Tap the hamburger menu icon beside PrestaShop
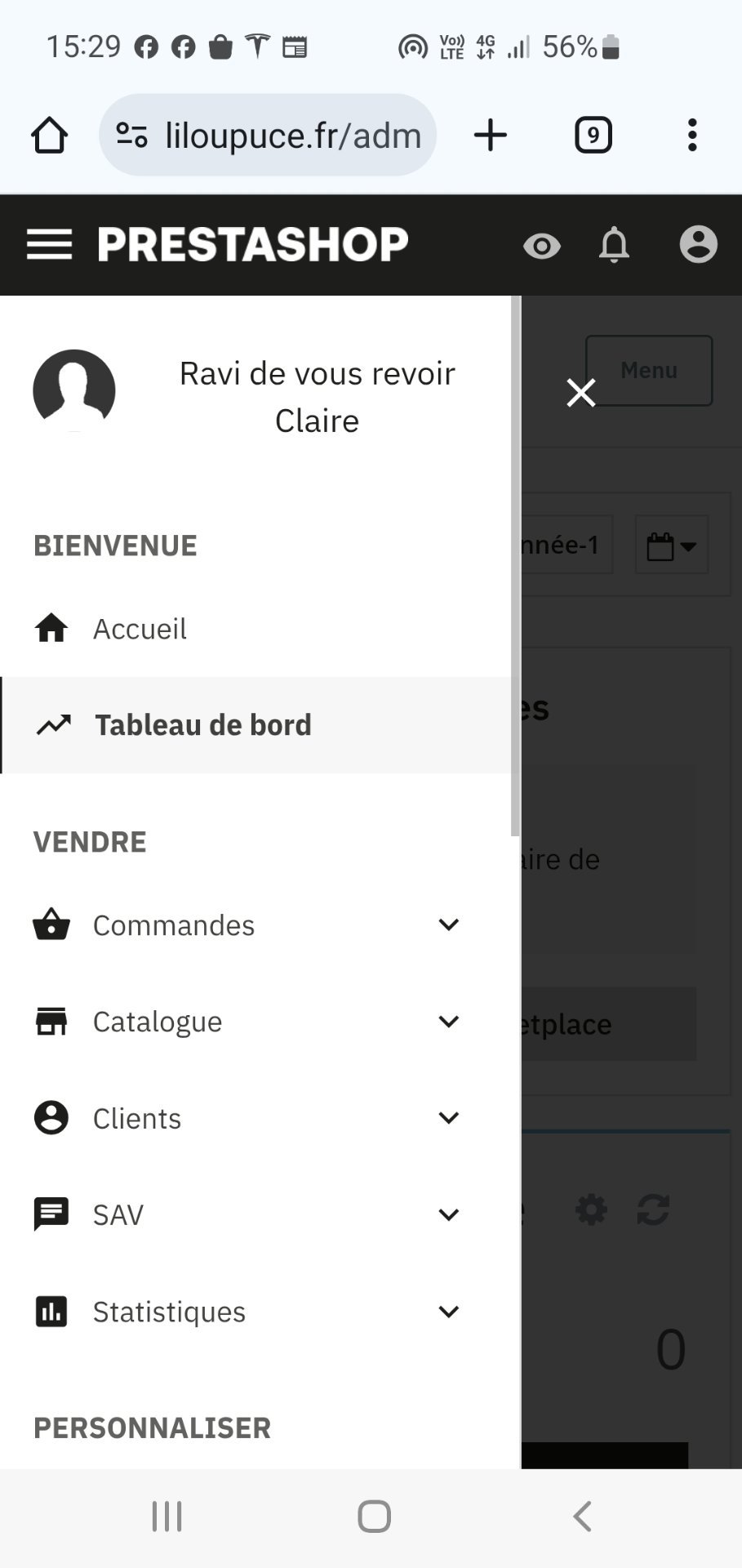This screenshot has height=1568, width=742. [x=50, y=244]
